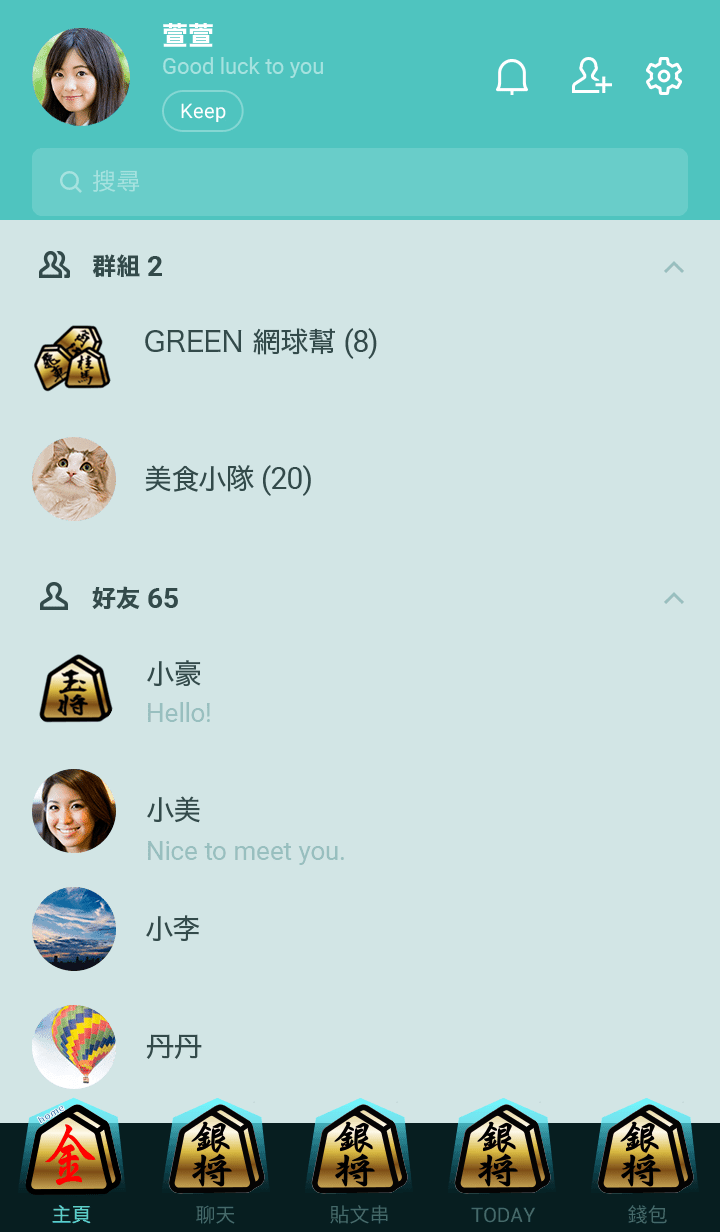
Task: Tap the add friend icon
Action: pos(590,77)
